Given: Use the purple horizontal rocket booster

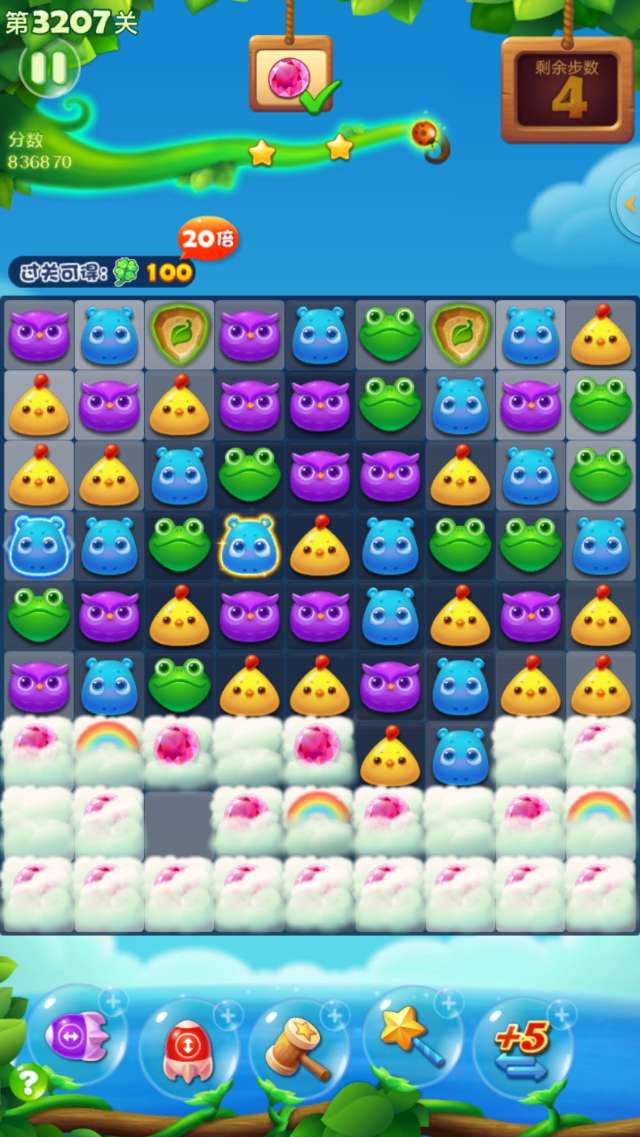Looking at the screenshot, I should (x=76, y=1035).
